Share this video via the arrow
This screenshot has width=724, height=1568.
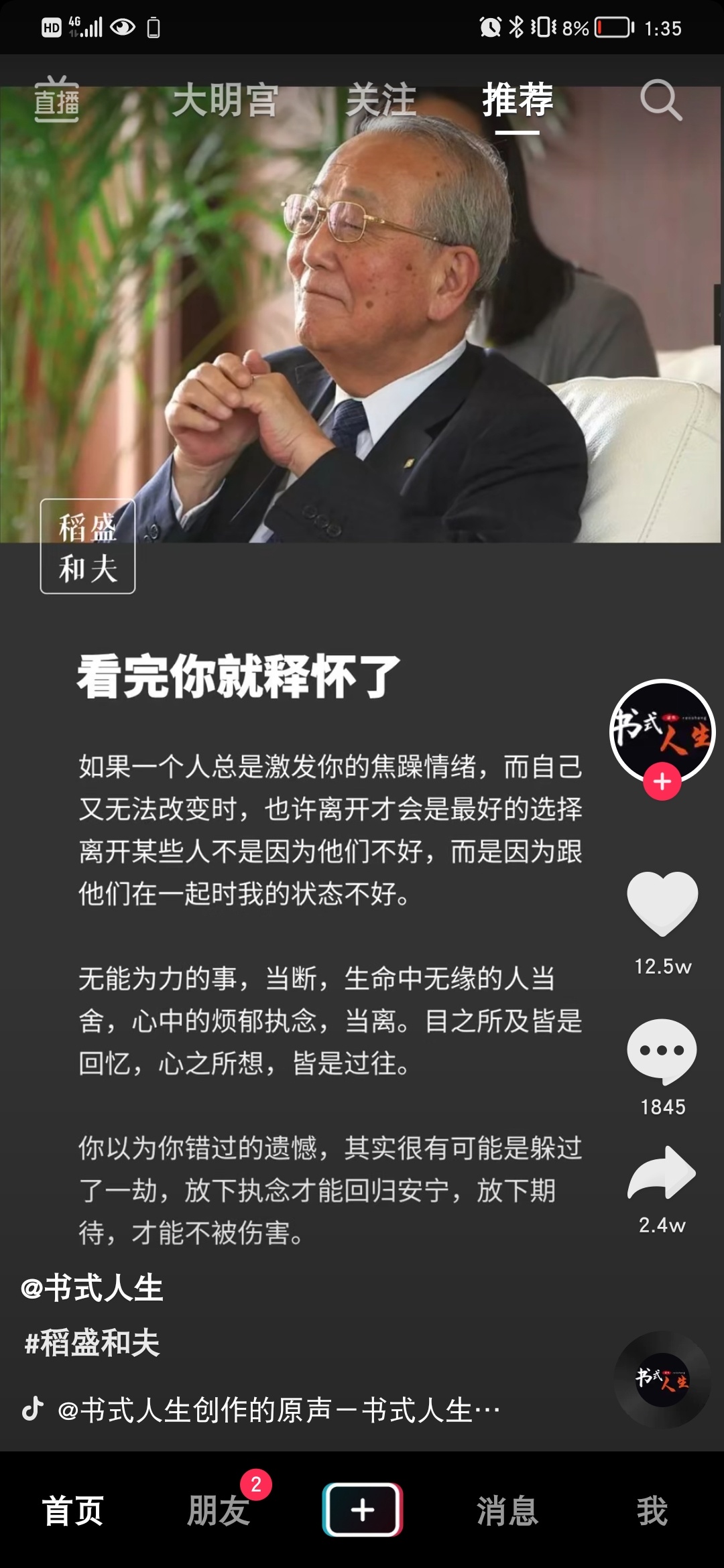tap(662, 1173)
